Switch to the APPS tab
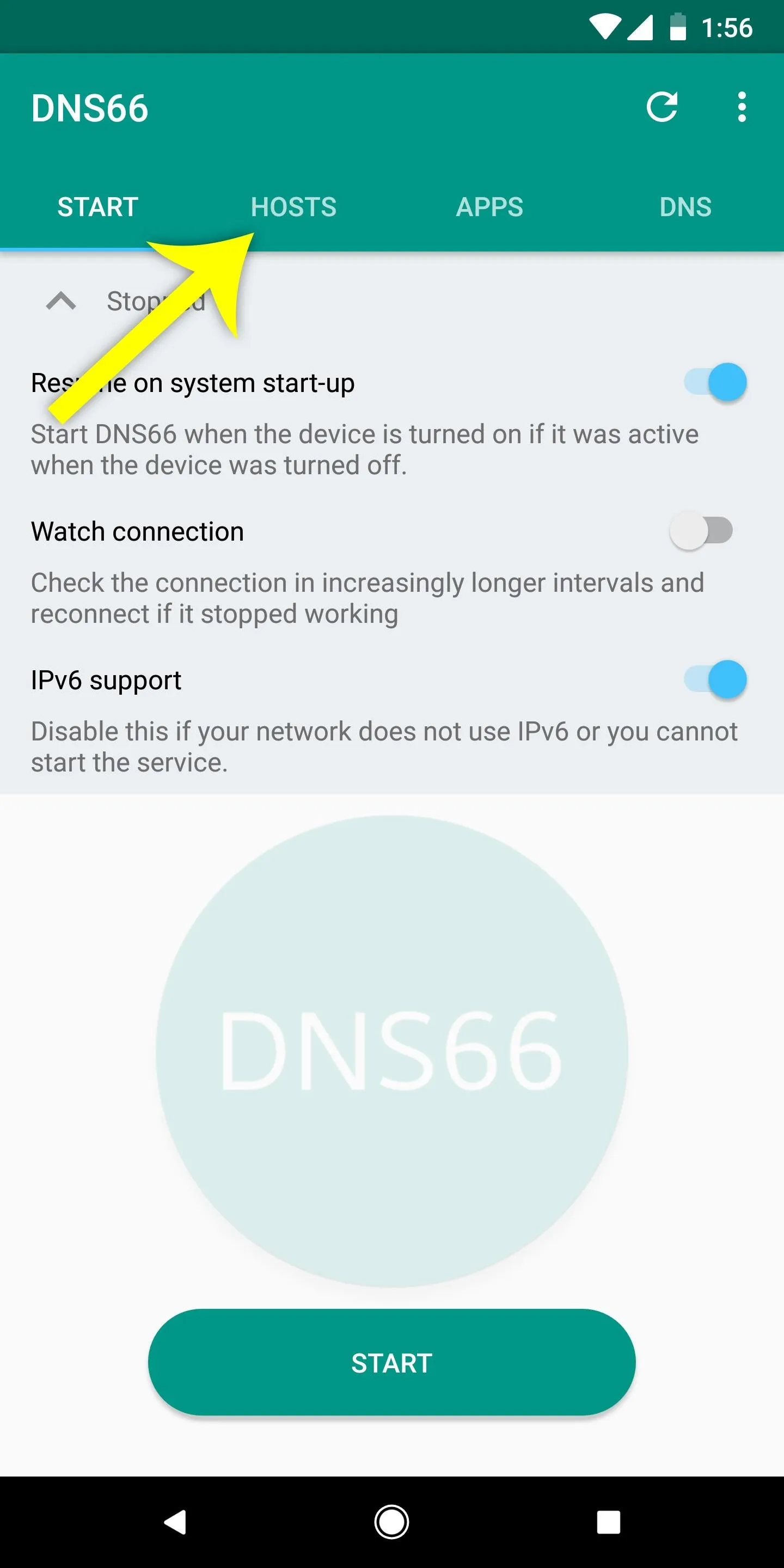Screen dimensions: 784x1568 [489, 207]
